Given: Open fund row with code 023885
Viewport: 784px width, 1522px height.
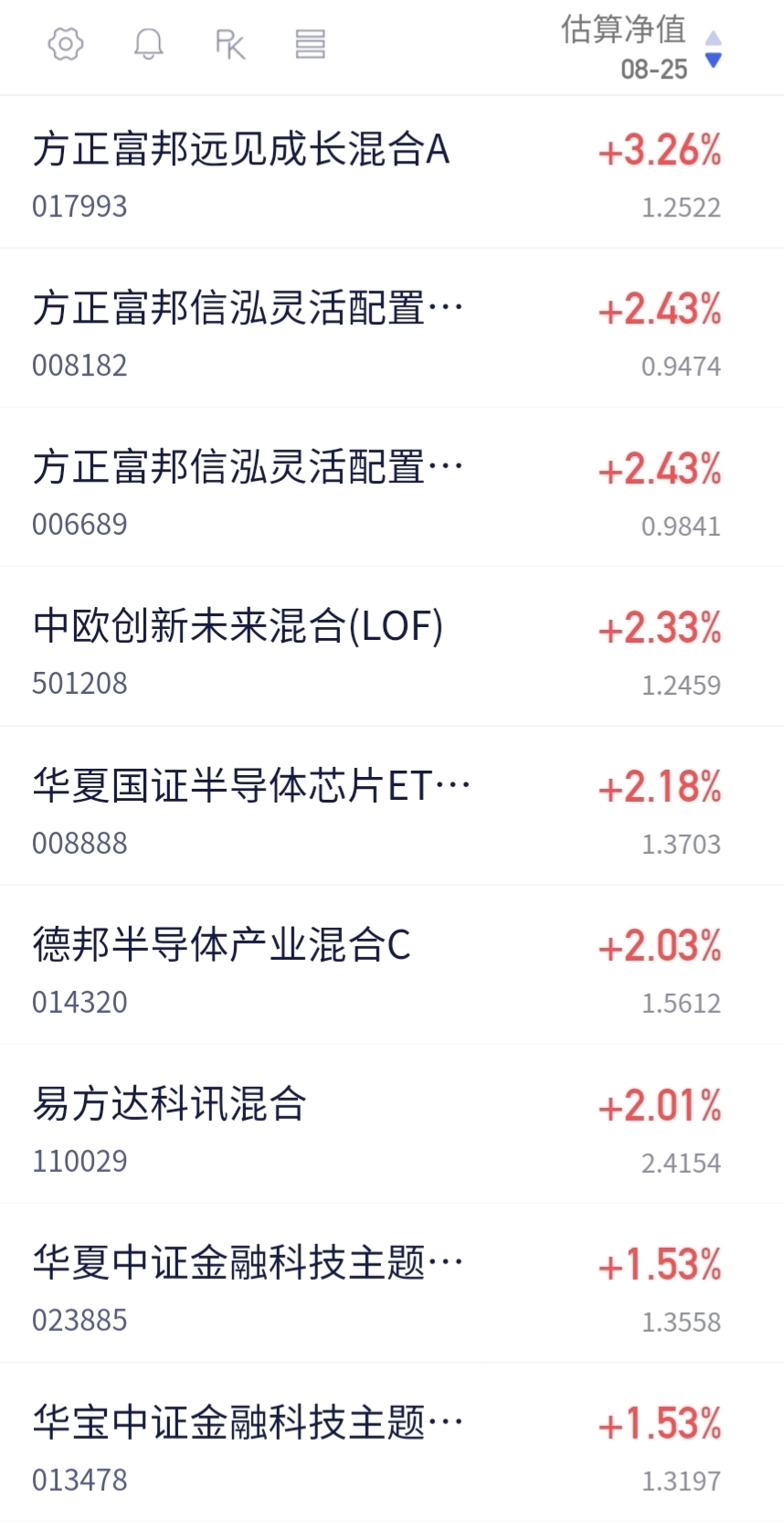Looking at the screenshot, I should pos(392,1283).
